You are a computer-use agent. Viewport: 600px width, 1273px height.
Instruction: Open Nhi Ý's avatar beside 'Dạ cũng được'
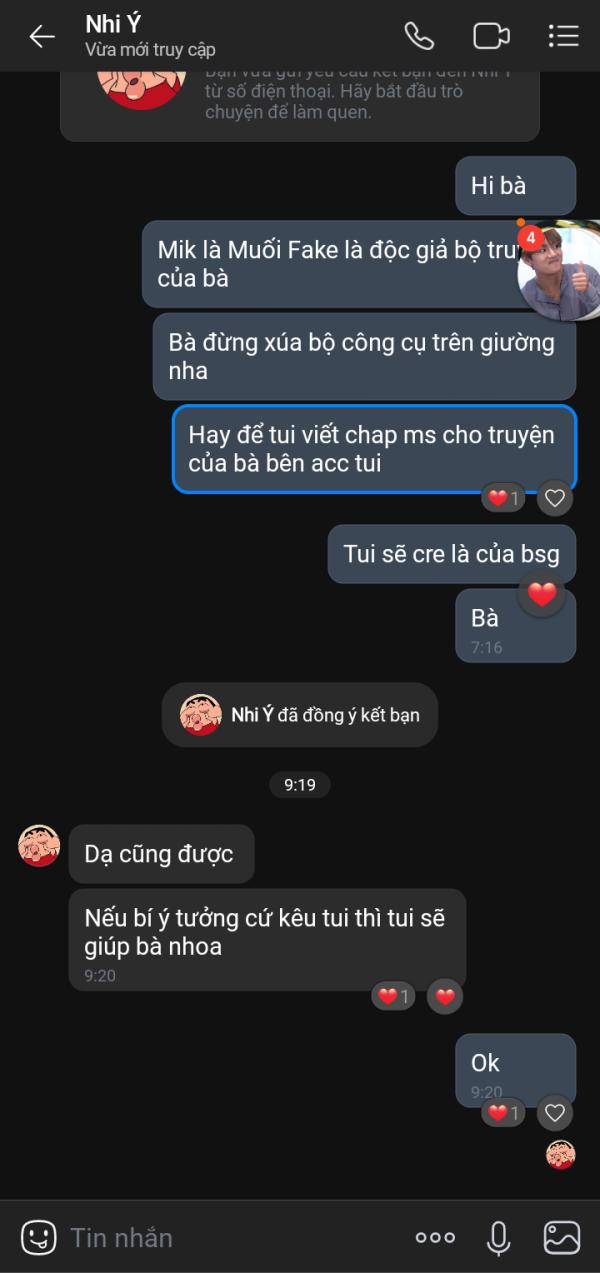tap(40, 846)
